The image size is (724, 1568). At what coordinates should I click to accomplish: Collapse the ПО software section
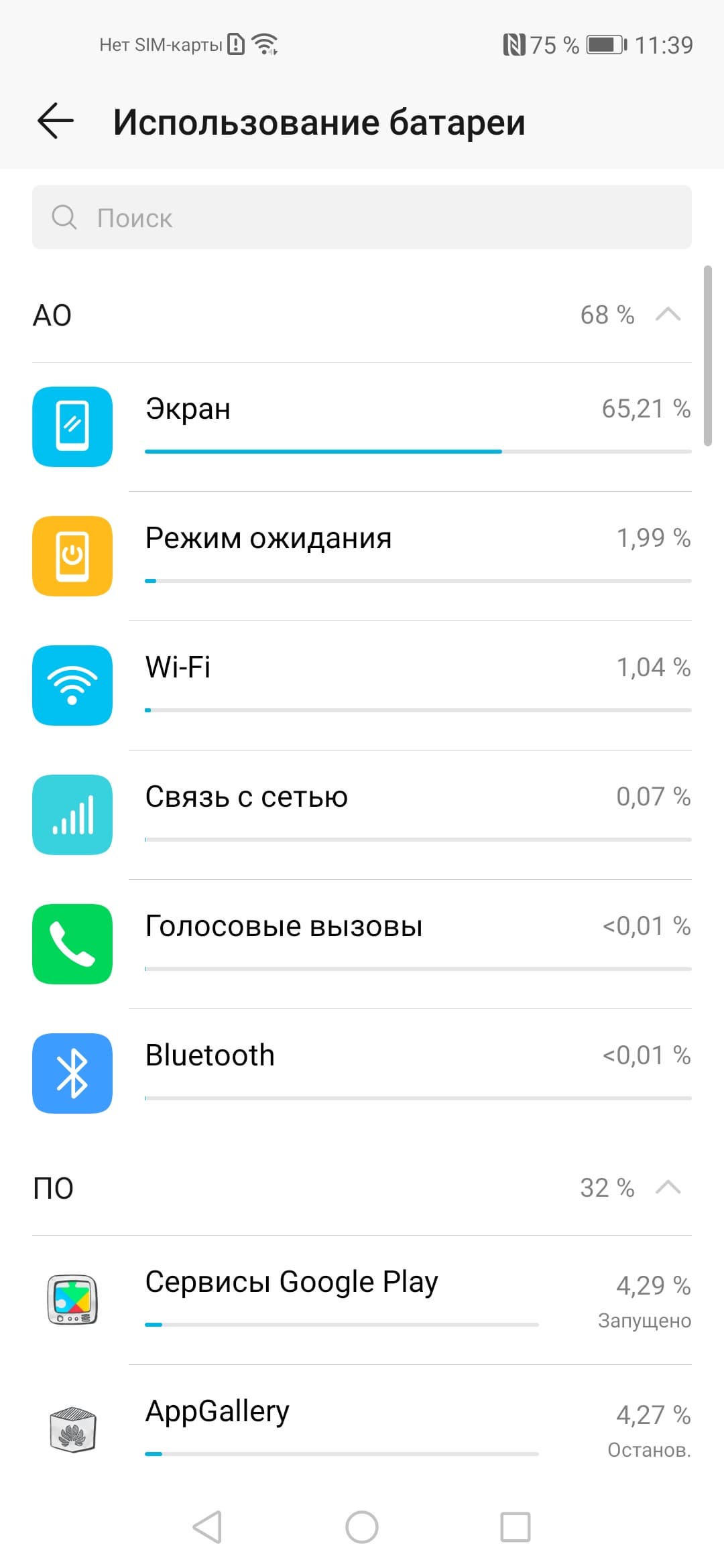[667, 1188]
